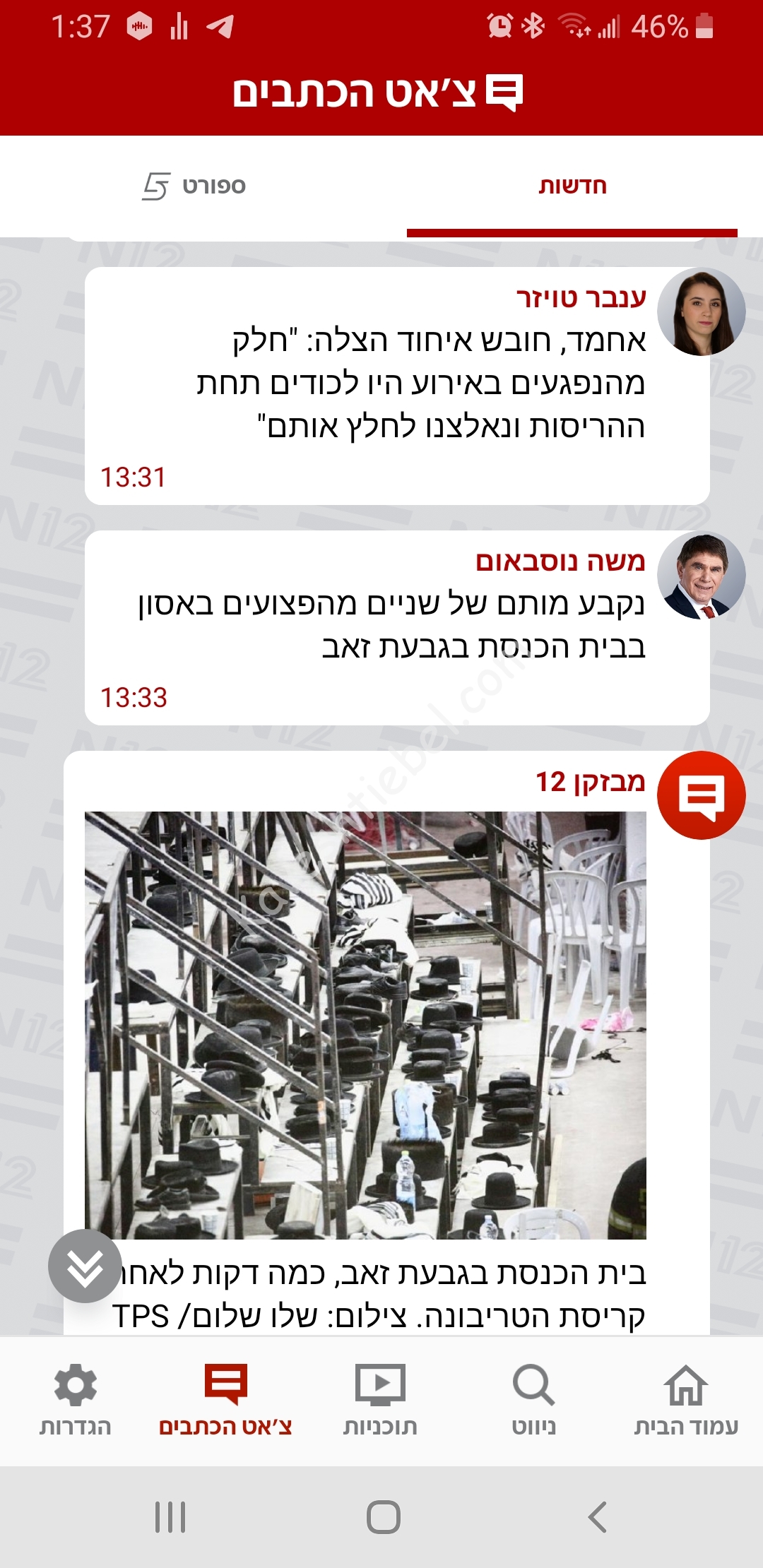Jump to latest messages with double-arrow button
Screen dimensions: 763x1568
coord(85,1266)
